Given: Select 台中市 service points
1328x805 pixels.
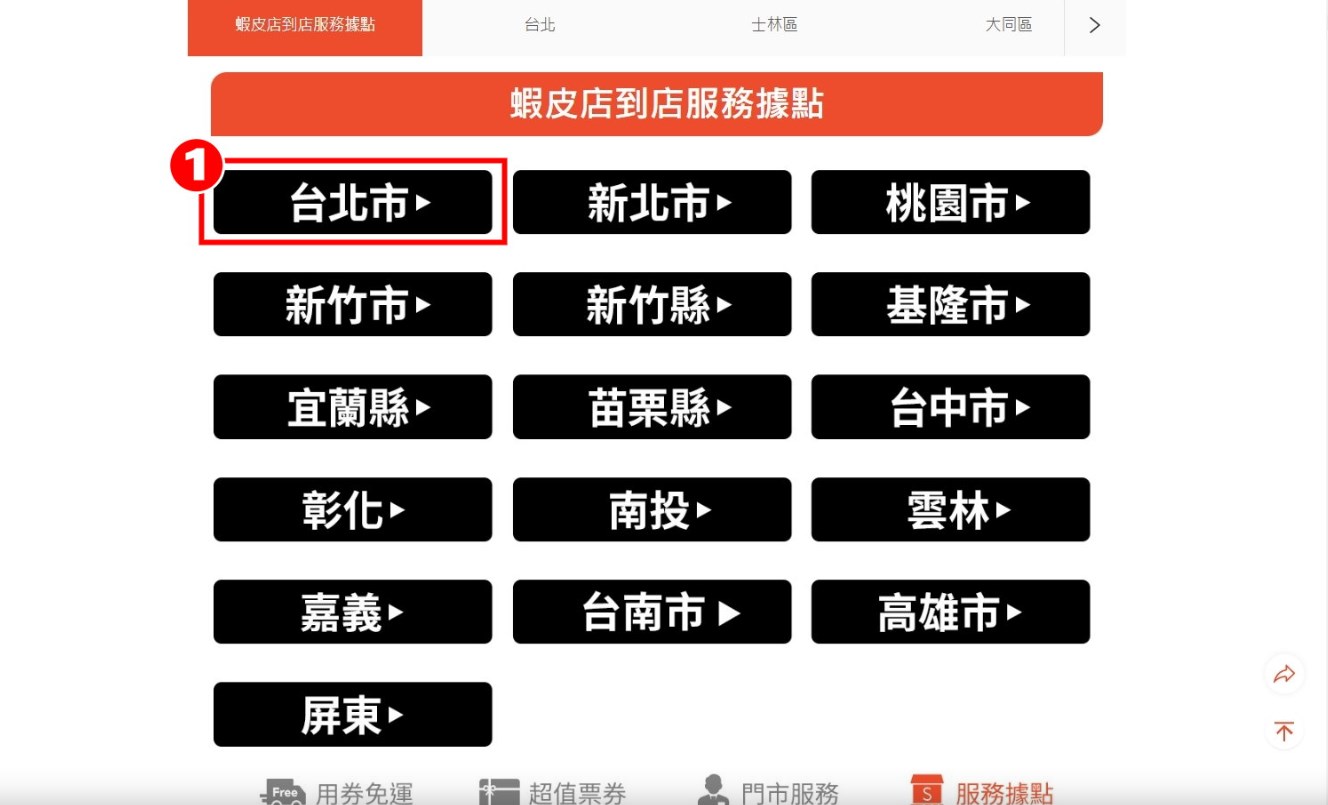Looking at the screenshot, I should click(x=950, y=407).
